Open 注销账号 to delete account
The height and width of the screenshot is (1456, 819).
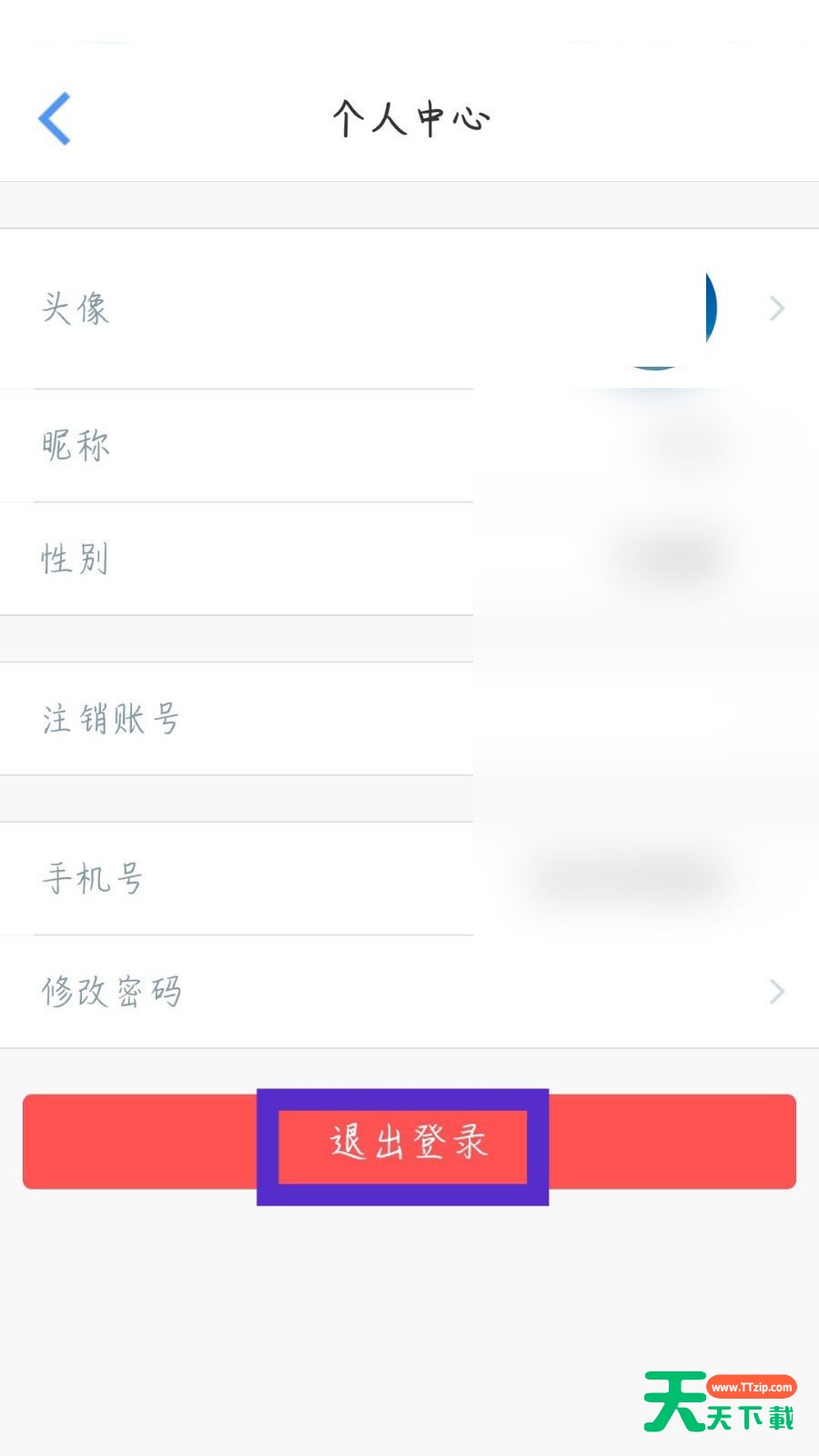tap(409, 719)
